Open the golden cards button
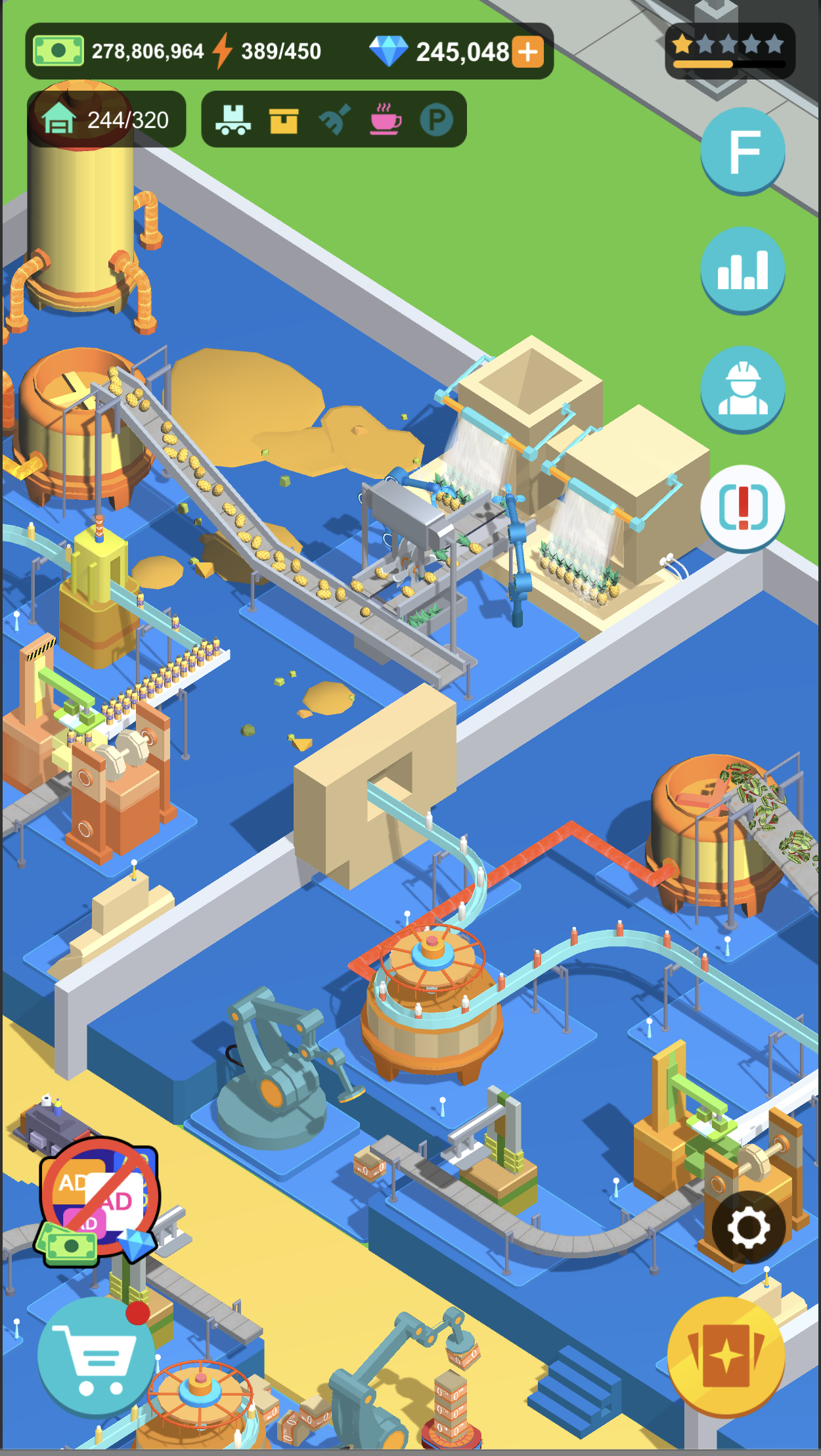Image resolution: width=821 pixels, height=1456 pixels. point(726,1356)
